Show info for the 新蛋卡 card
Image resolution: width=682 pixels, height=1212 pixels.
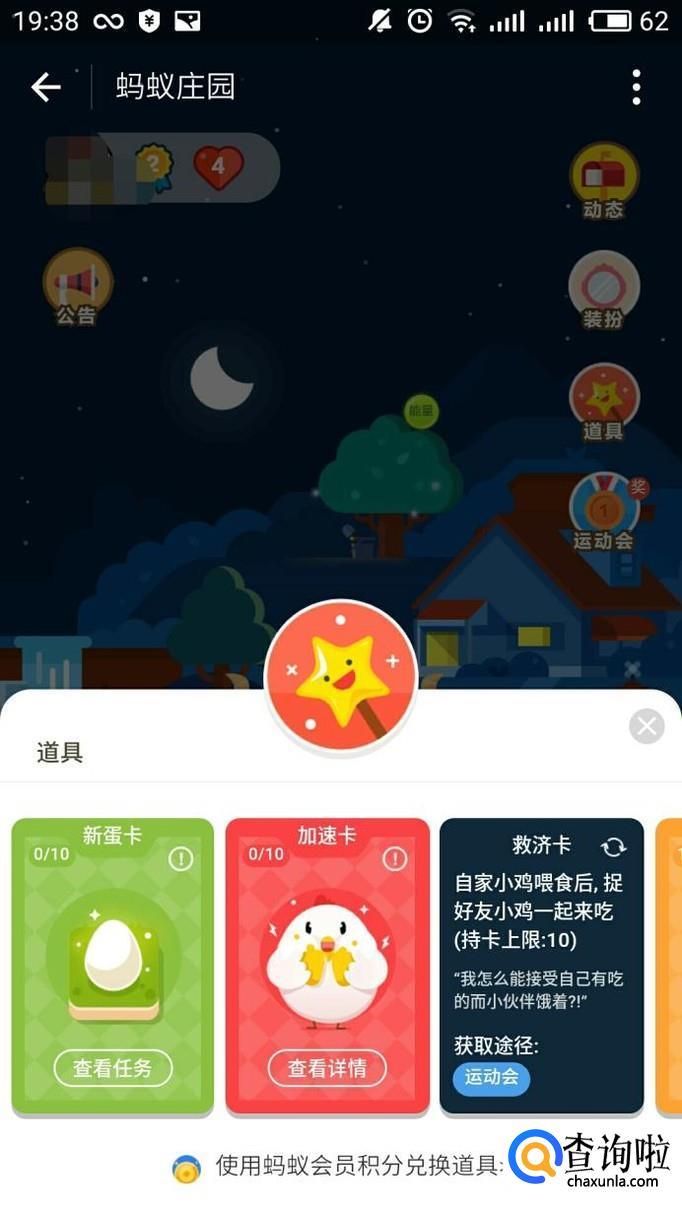coord(181,858)
